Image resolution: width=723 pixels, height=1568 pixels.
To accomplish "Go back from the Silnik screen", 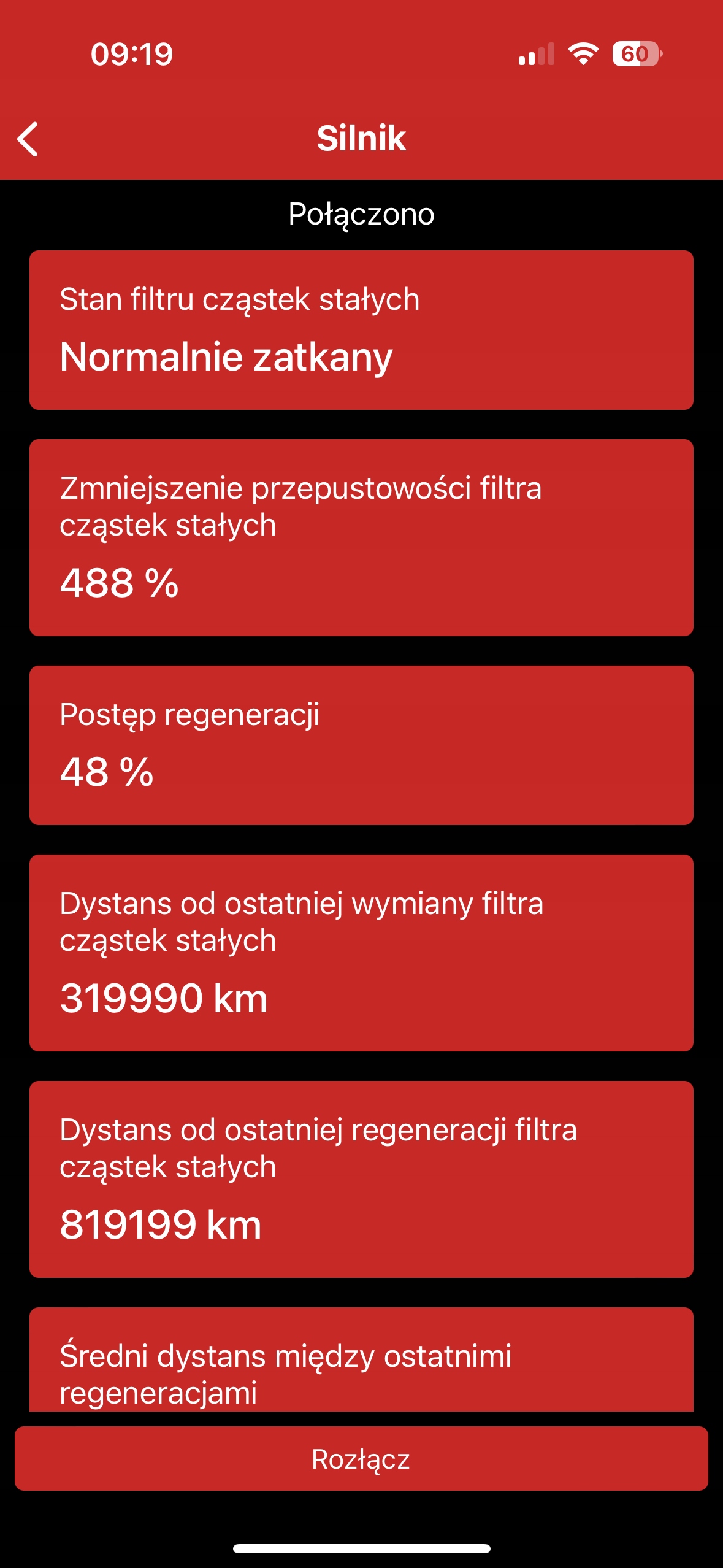I will 28,139.
